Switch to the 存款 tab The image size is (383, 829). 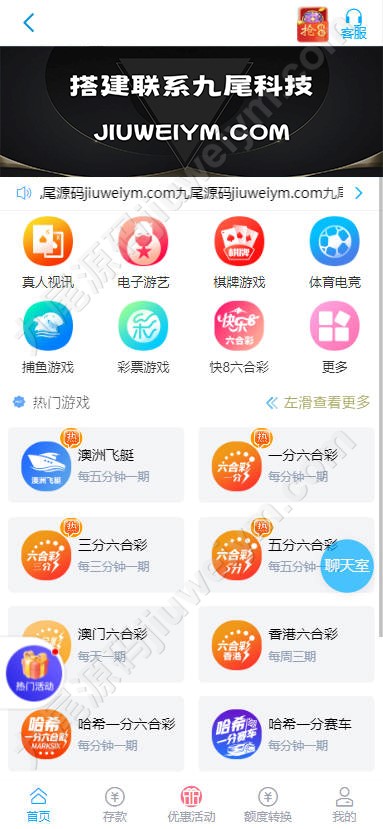click(115, 804)
